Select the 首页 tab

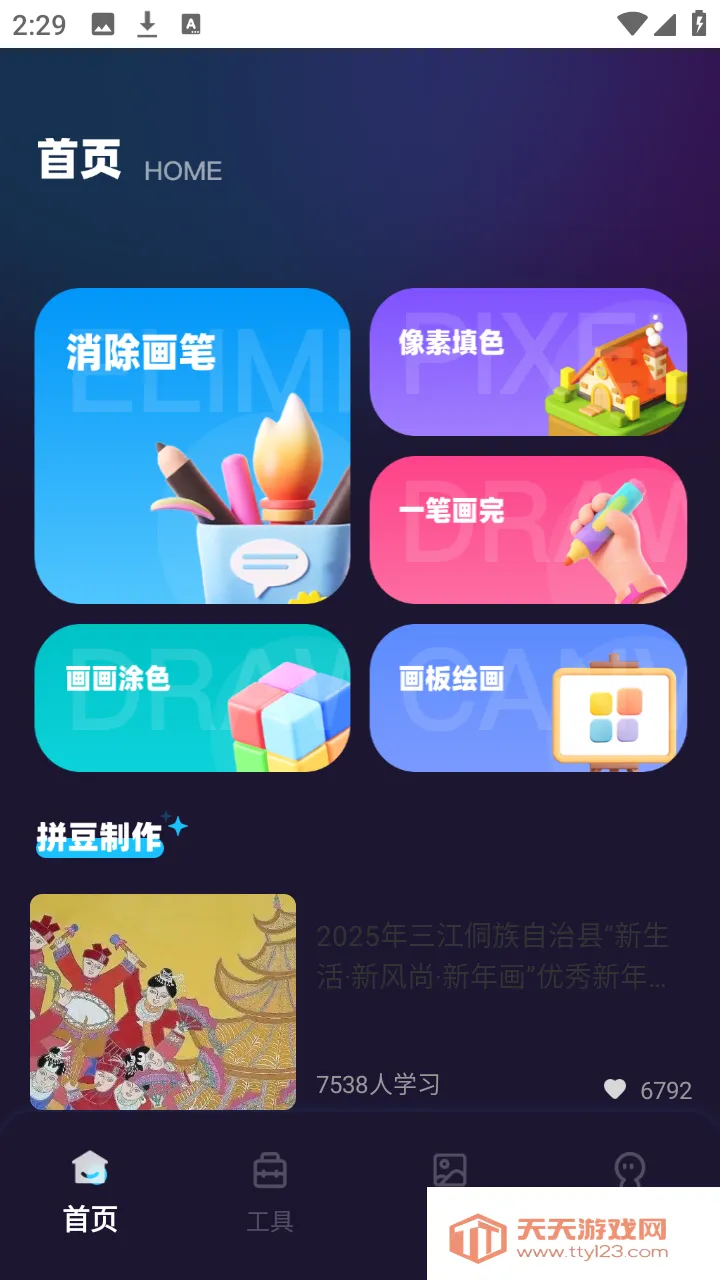(90, 1190)
